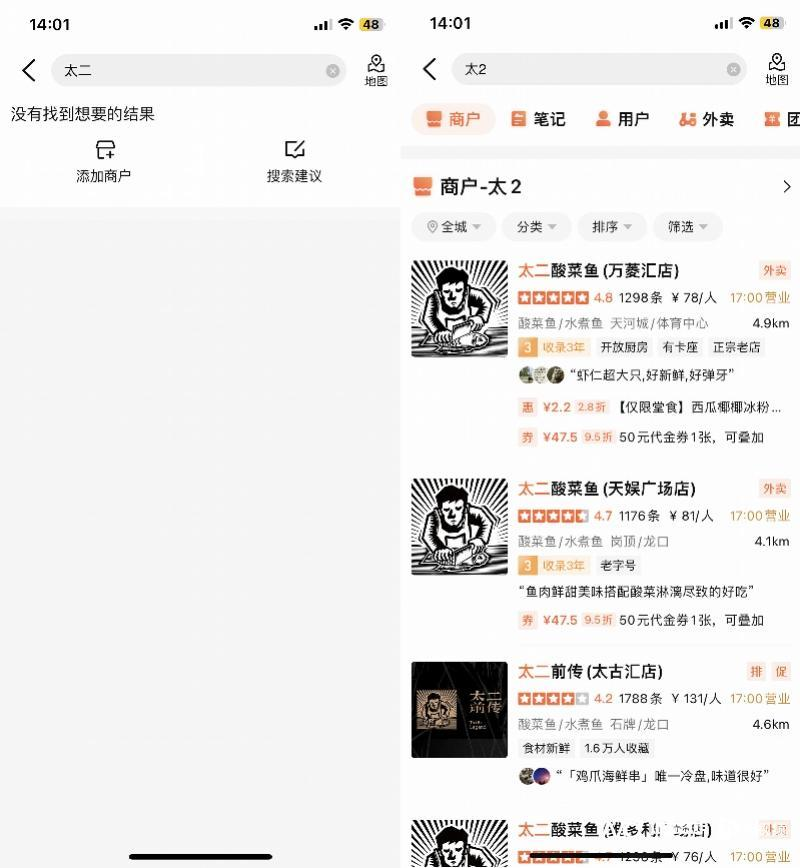Clear the search text 太二
The height and width of the screenshot is (868, 800).
point(333,71)
